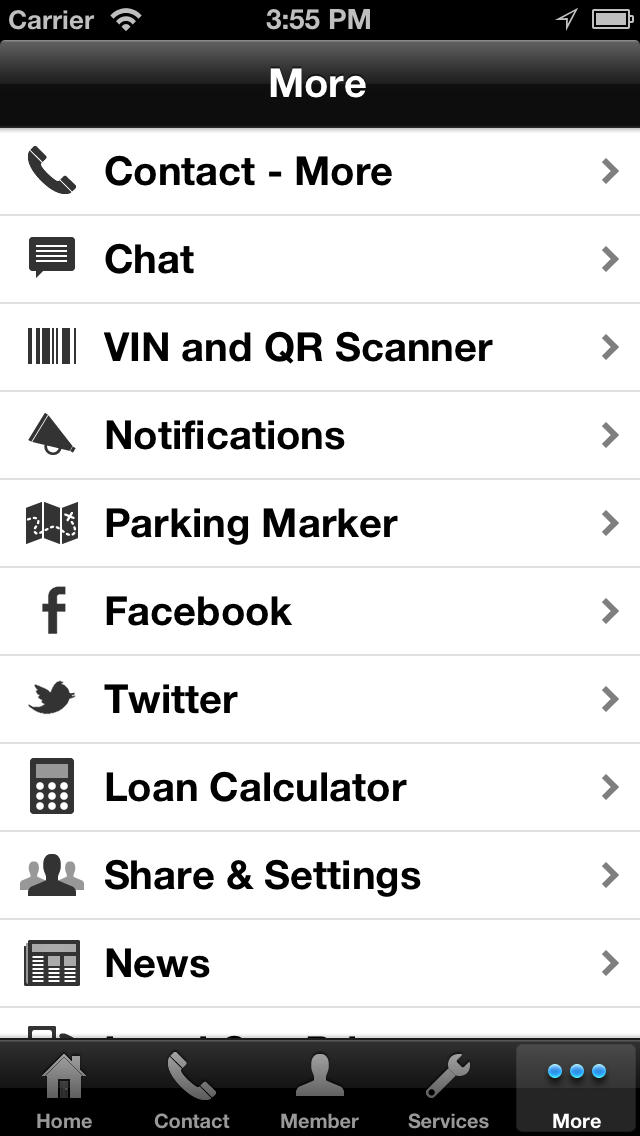Open Notifications
This screenshot has height=1136, width=640.
click(x=320, y=435)
